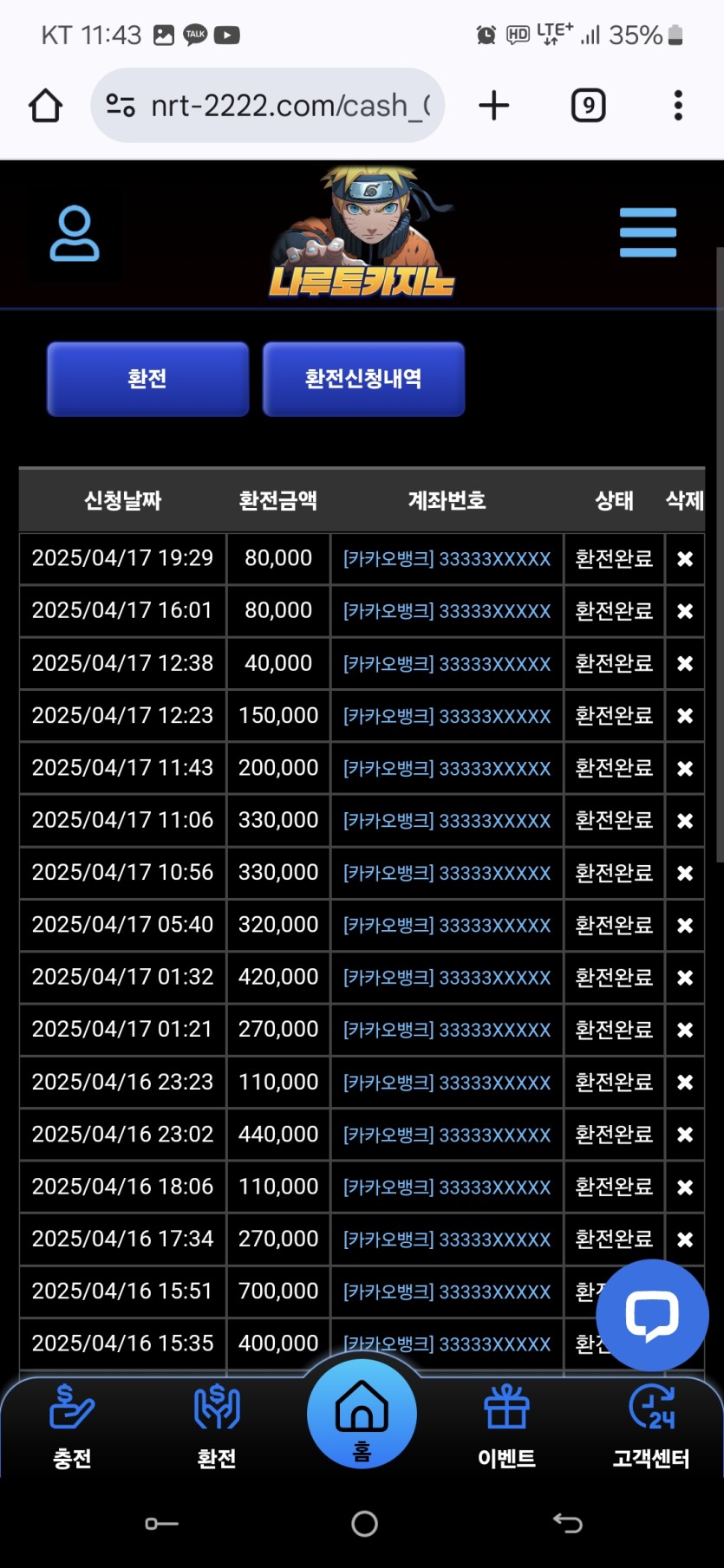Go to the 홈 home tab
Image resolution: width=724 pixels, height=1568 pixels.
[362, 1415]
